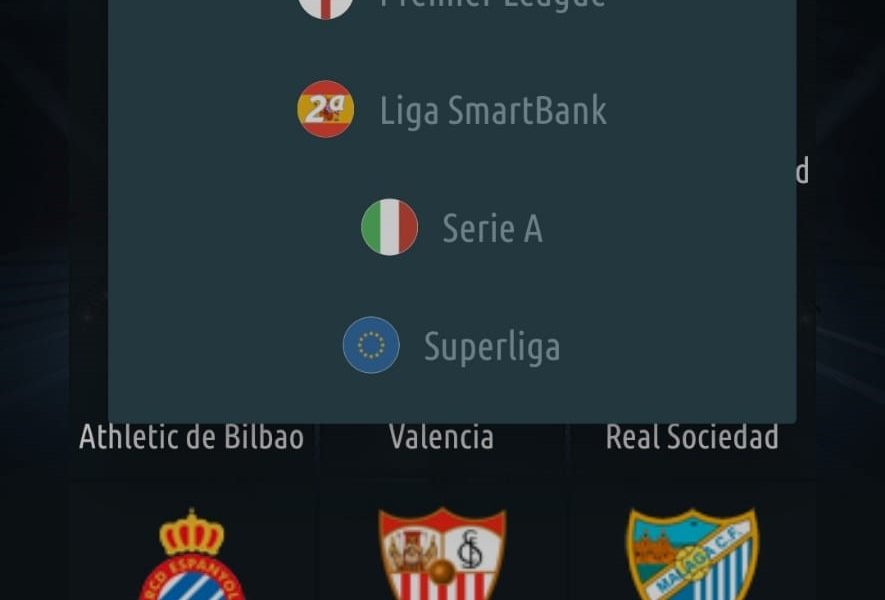Viewport: 885px width, 600px height.
Task: Pick the Superliga option
Action: click(x=452, y=346)
